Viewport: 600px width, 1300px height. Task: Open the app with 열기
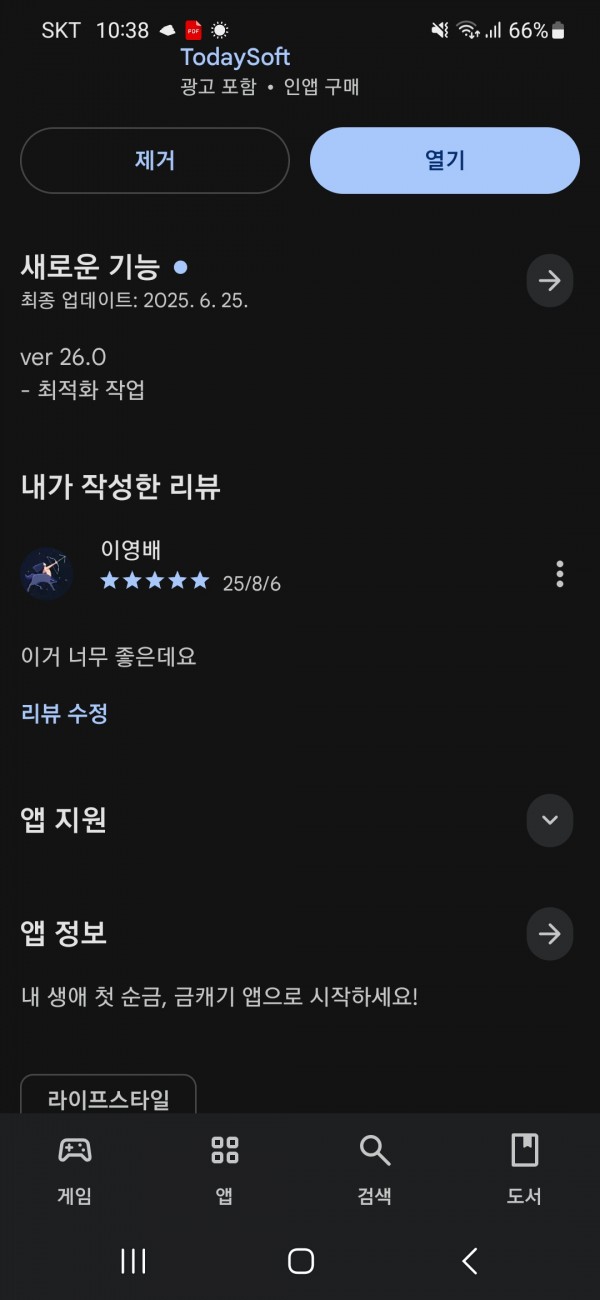445,160
